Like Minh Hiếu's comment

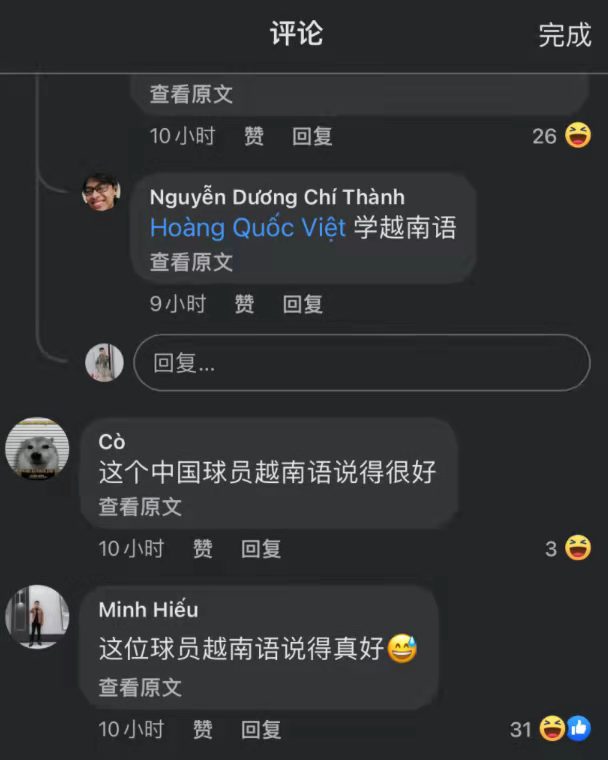coord(203,729)
